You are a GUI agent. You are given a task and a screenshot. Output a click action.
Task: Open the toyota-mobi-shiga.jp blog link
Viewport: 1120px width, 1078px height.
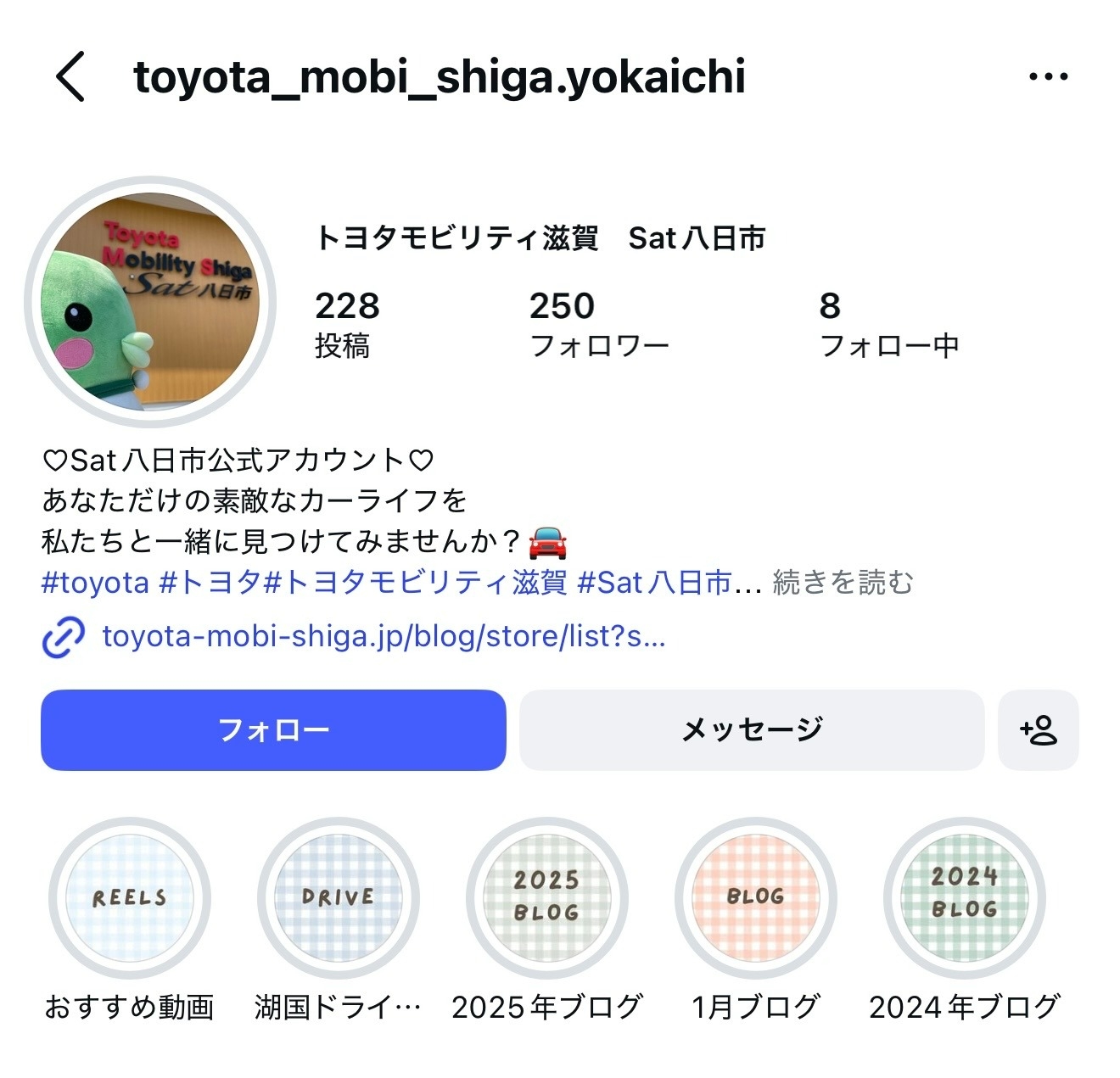(383, 636)
